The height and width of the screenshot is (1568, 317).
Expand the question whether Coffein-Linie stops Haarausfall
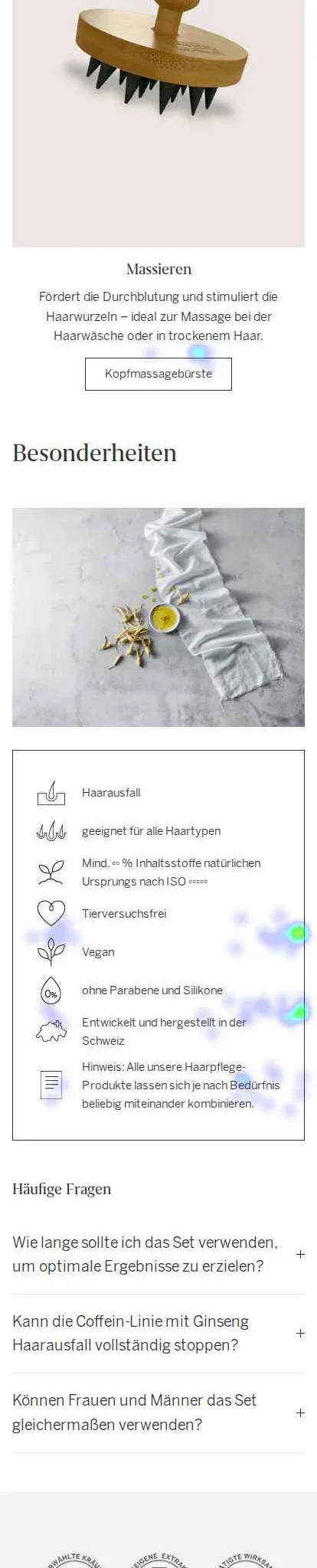(158, 1333)
